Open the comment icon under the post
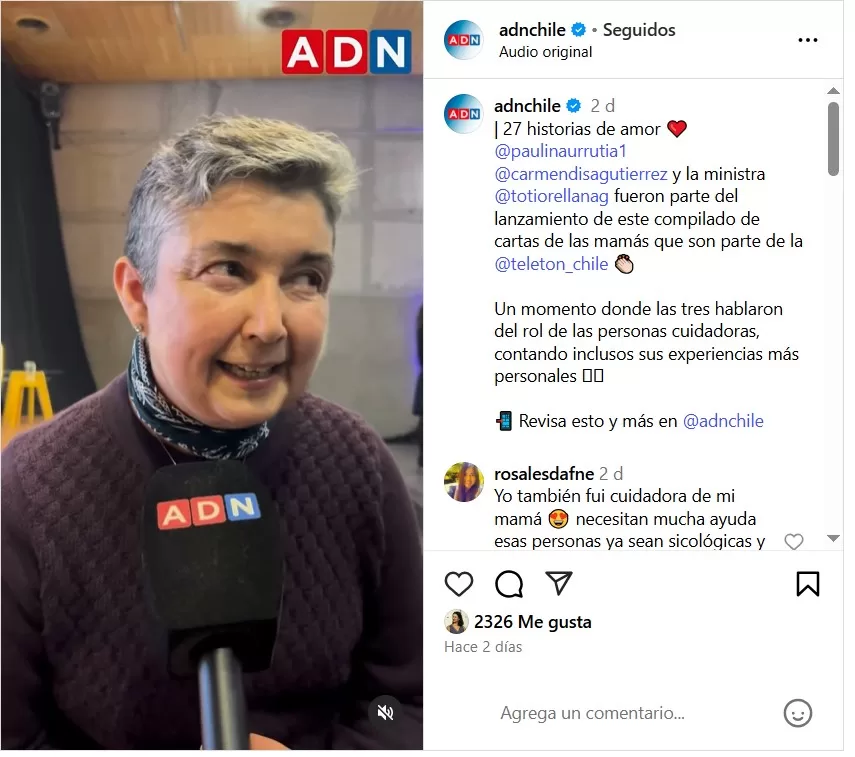Image resolution: width=855 pixels, height=757 pixels. point(509,584)
